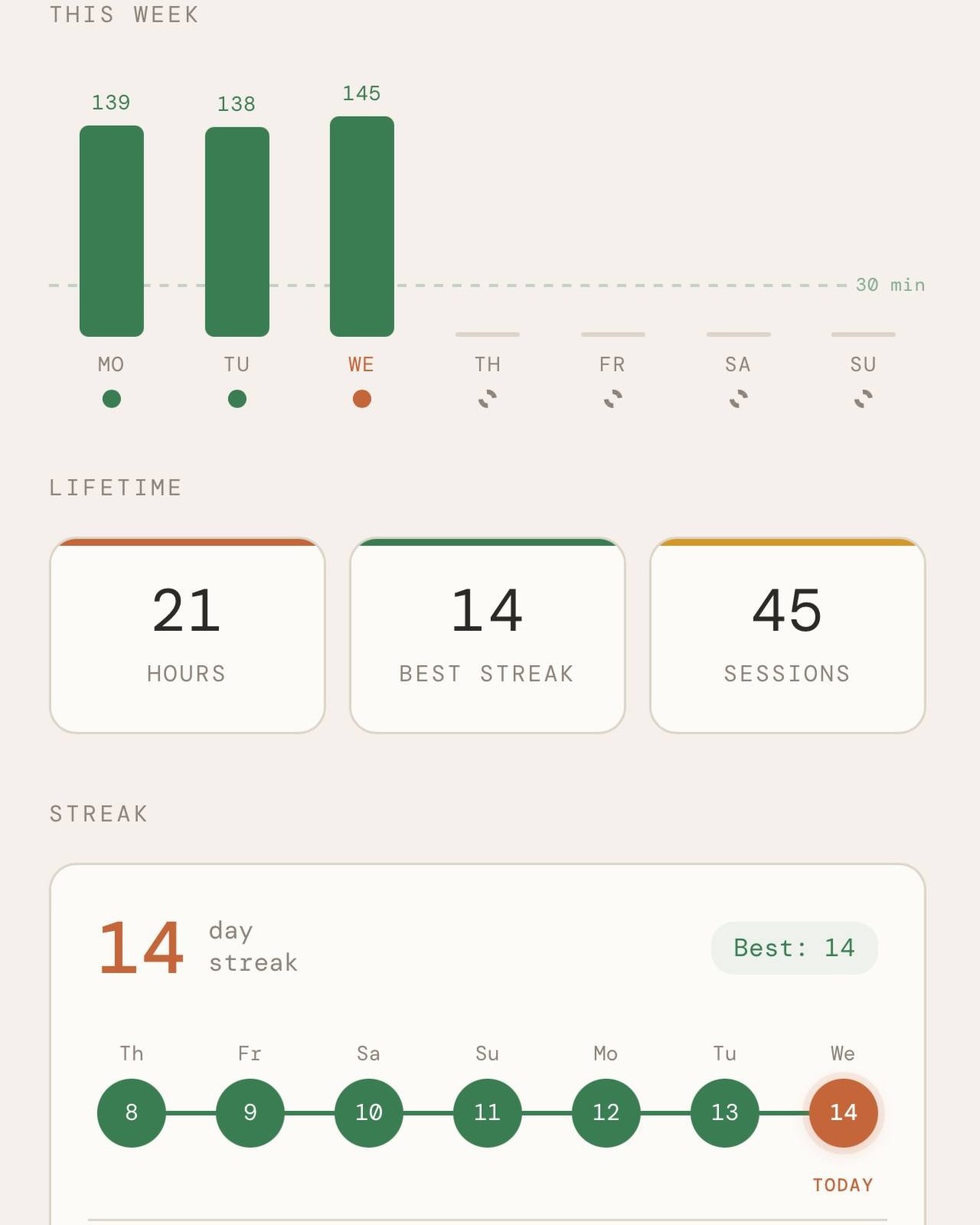Select Wednesday's 145 minute bar
Image resolution: width=980 pixels, height=1225 pixels.
[x=362, y=227]
